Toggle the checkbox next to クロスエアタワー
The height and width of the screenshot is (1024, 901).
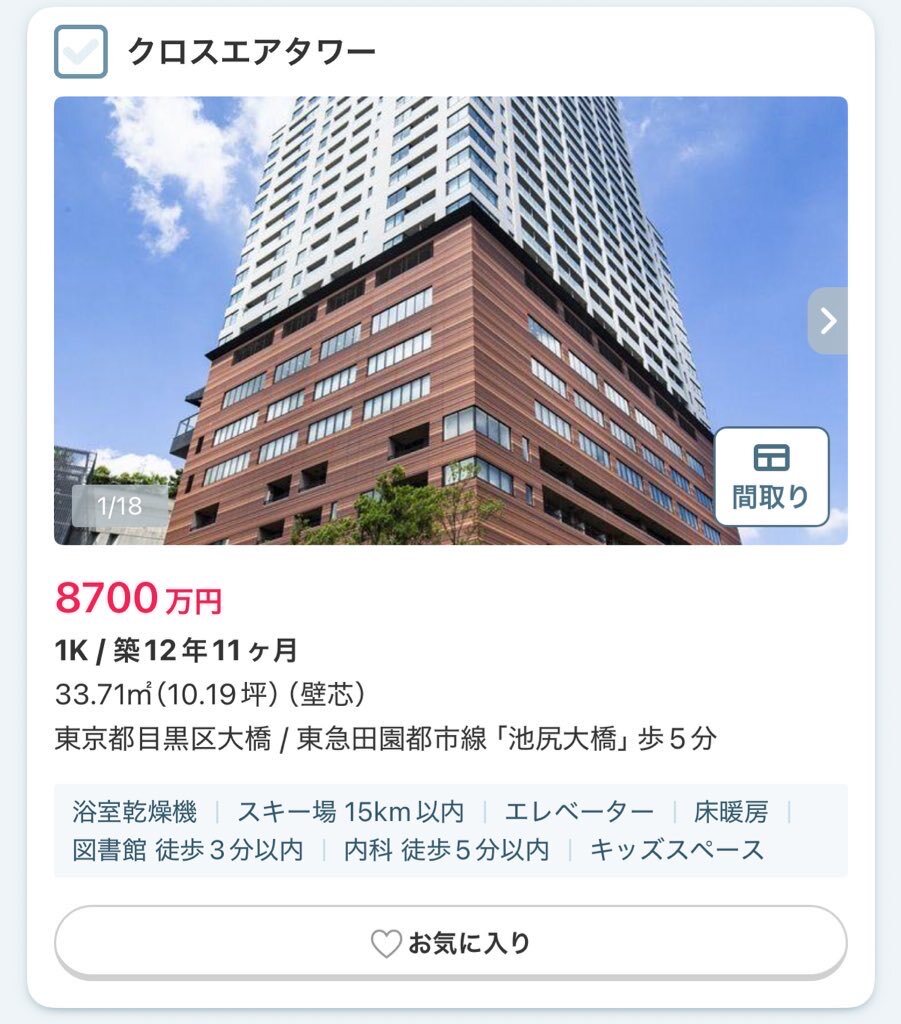[81, 52]
